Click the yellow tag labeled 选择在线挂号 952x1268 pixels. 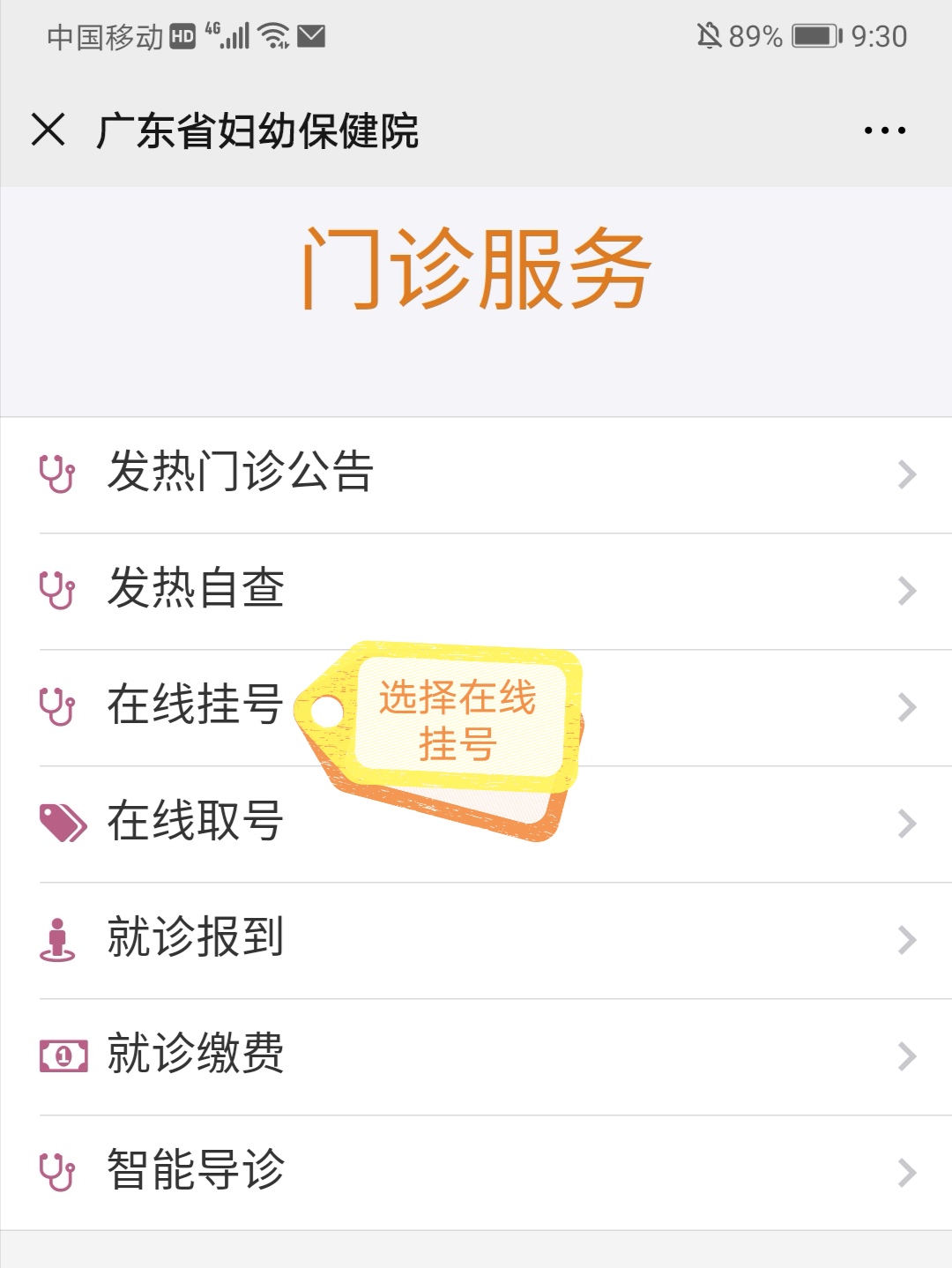pyautogui.click(x=458, y=723)
